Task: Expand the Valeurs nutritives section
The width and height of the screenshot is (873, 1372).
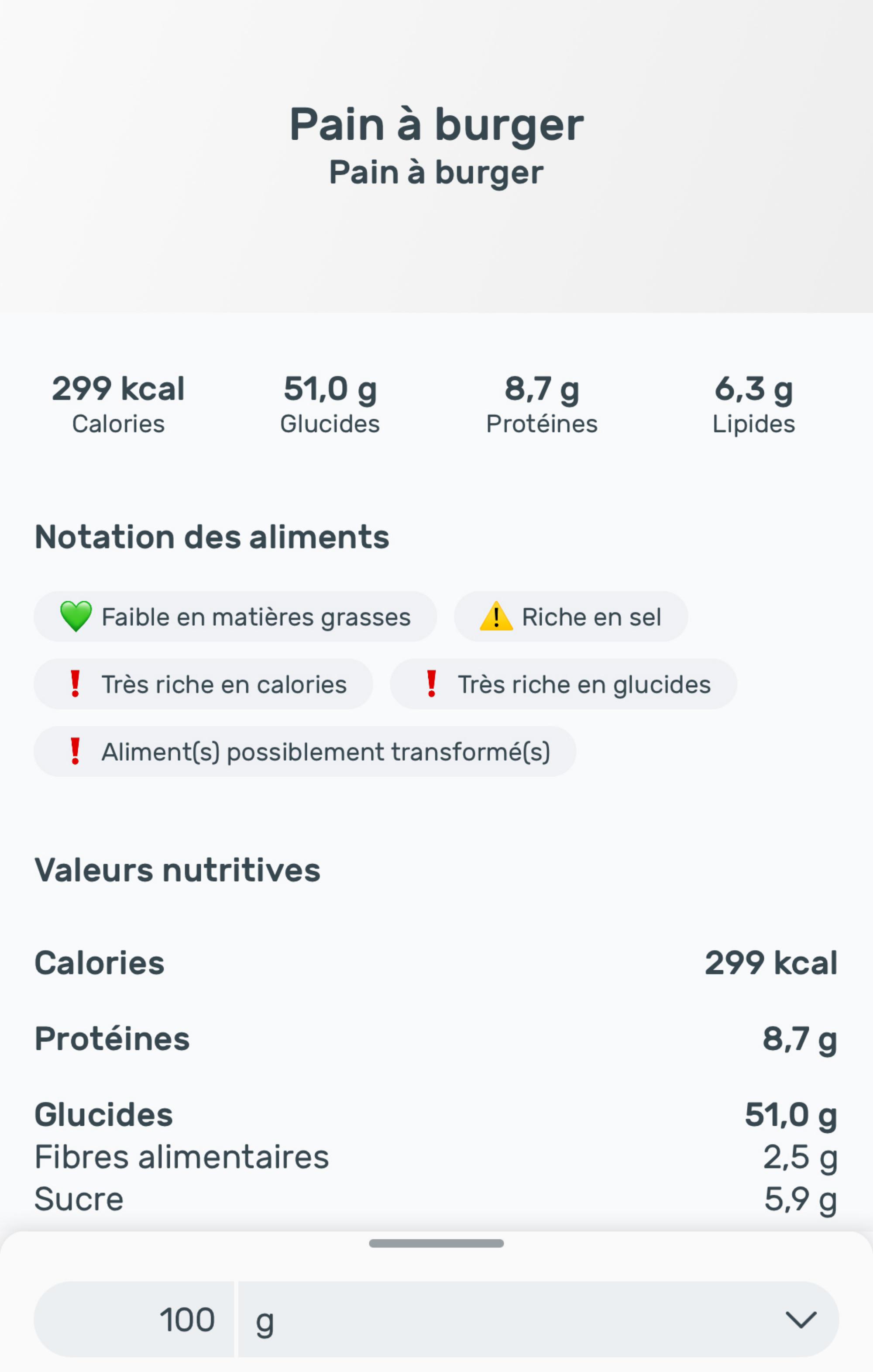Action: click(177, 869)
